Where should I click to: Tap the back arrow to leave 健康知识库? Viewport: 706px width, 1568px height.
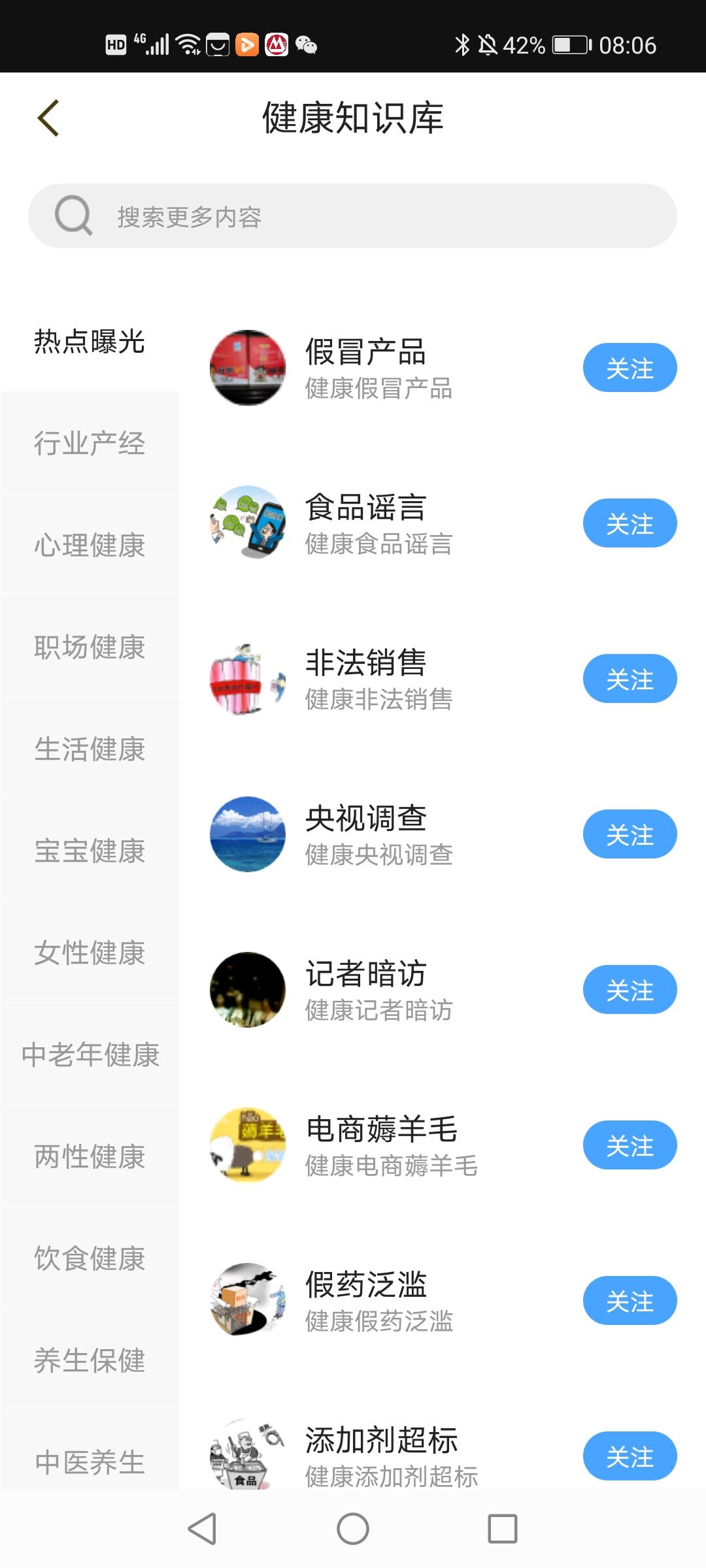48,118
